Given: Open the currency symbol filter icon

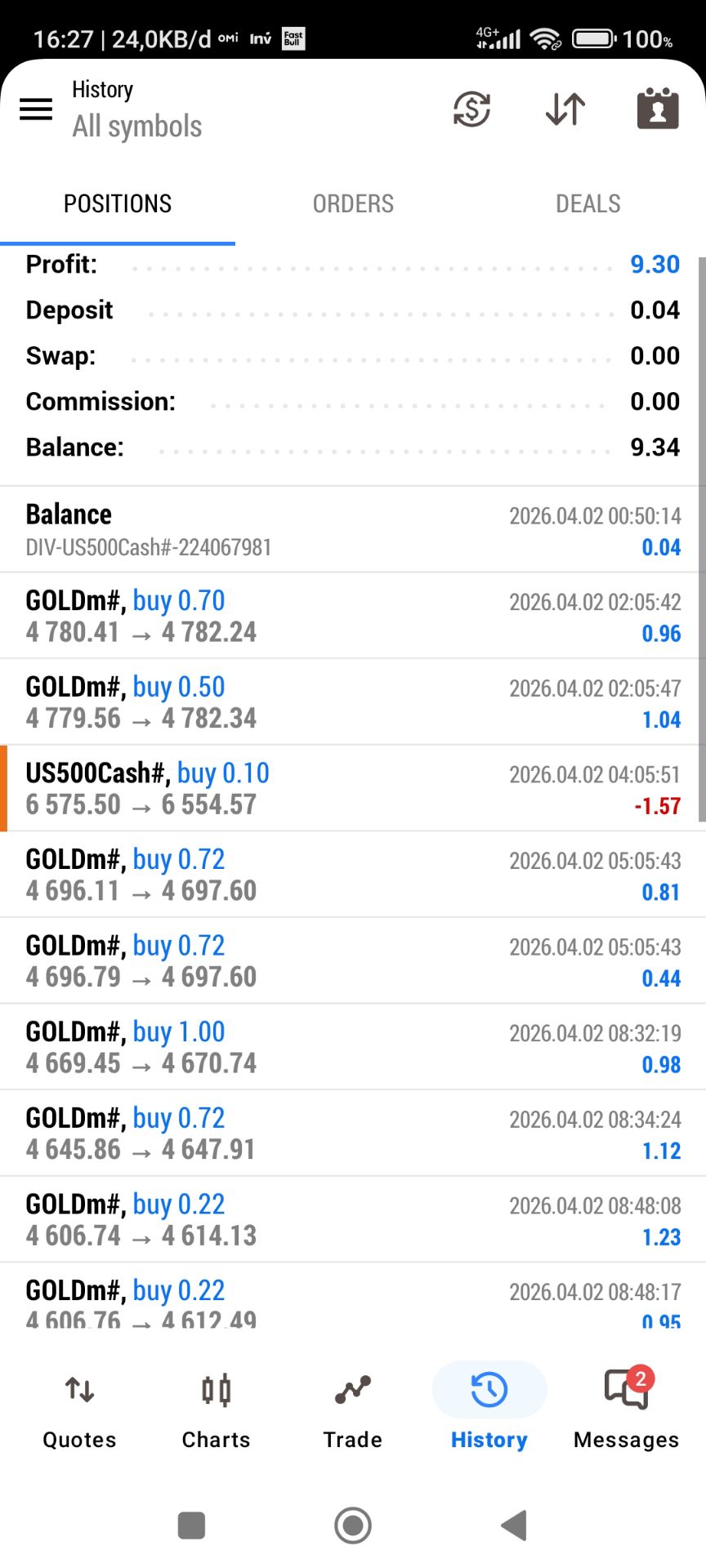Looking at the screenshot, I should click(x=471, y=109).
